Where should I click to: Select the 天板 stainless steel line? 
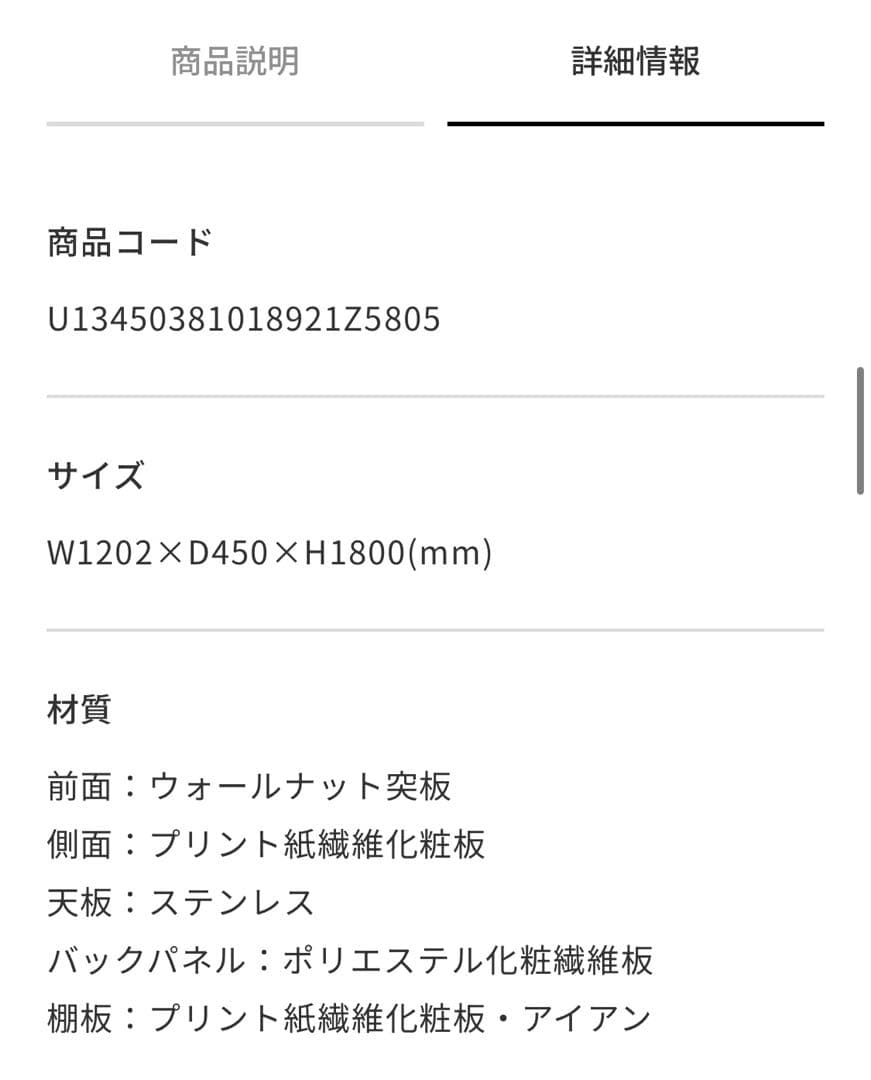tap(180, 903)
